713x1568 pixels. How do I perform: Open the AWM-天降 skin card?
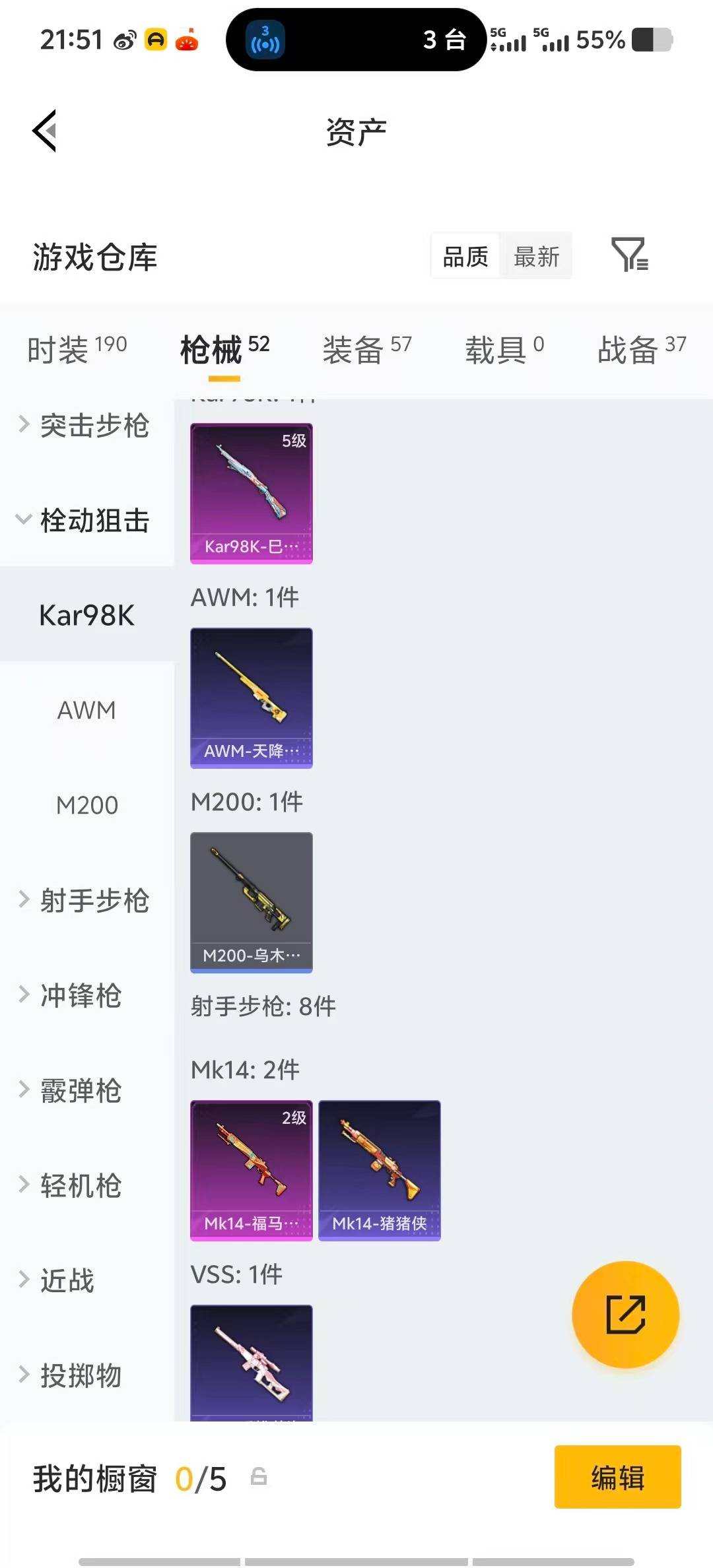tap(251, 698)
